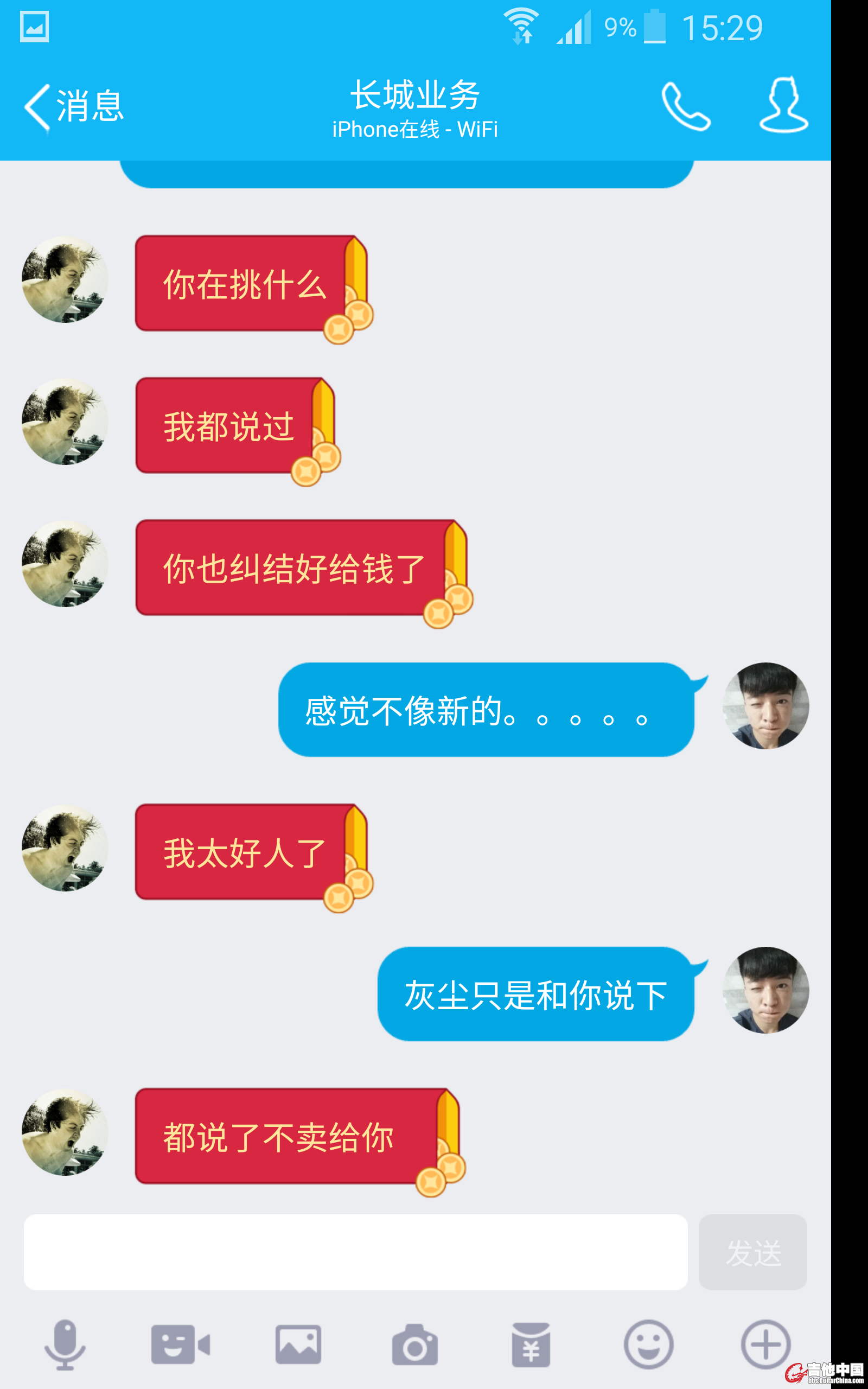
Task: Tap my avatar beside 灰尘只是和你说下
Action: 765,990
